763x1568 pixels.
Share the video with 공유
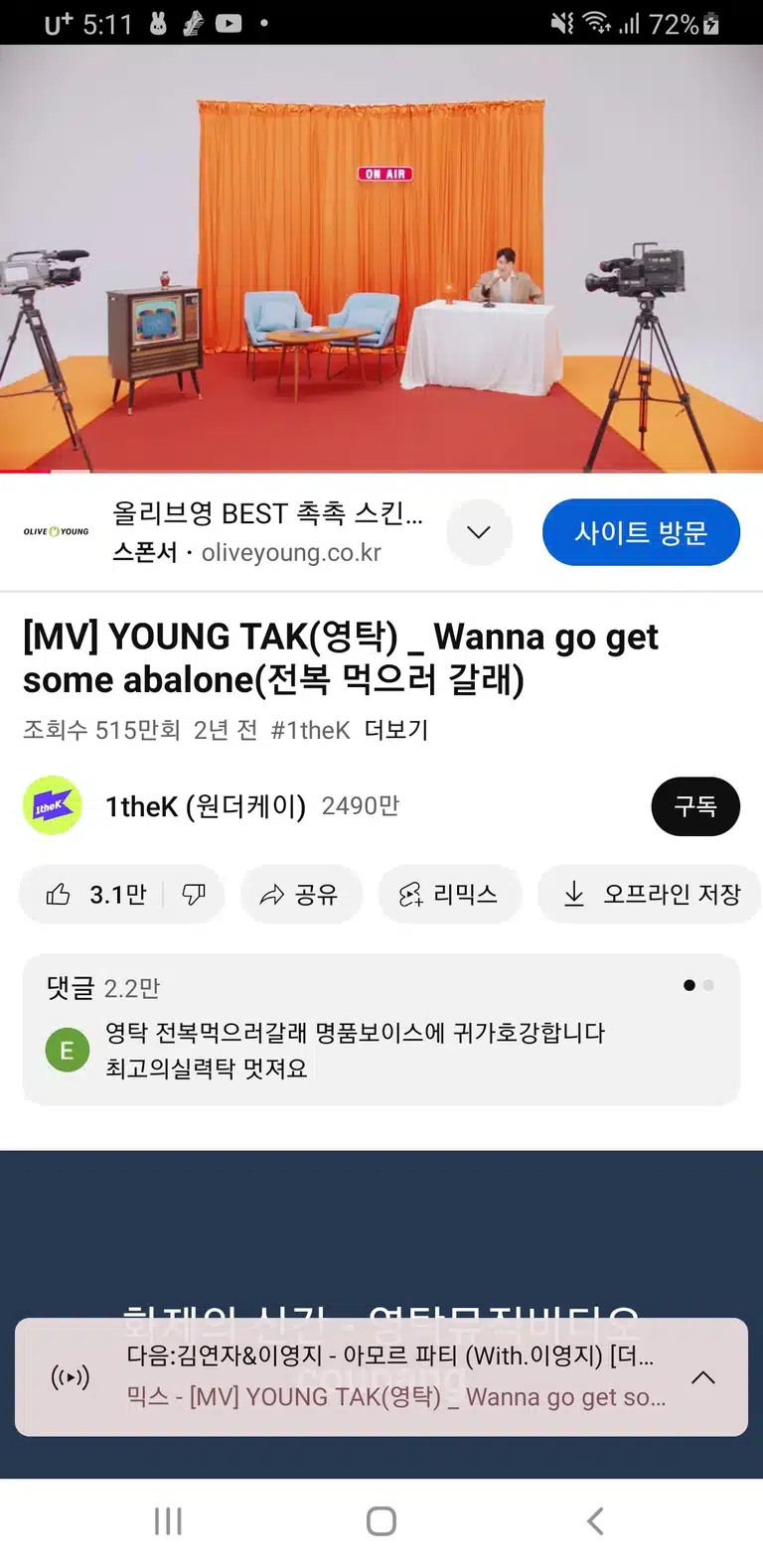300,895
